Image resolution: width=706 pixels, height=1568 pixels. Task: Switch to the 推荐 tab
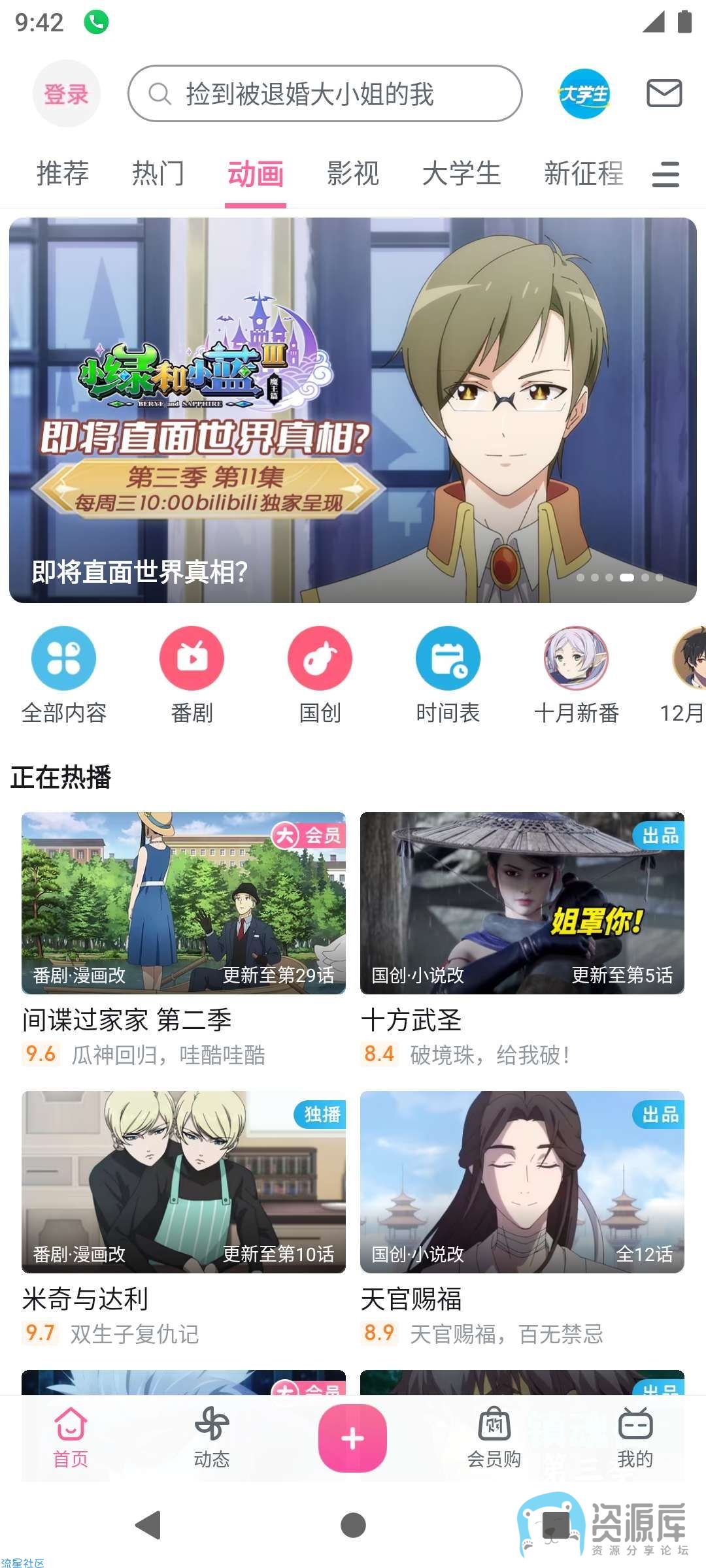(x=63, y=174)
